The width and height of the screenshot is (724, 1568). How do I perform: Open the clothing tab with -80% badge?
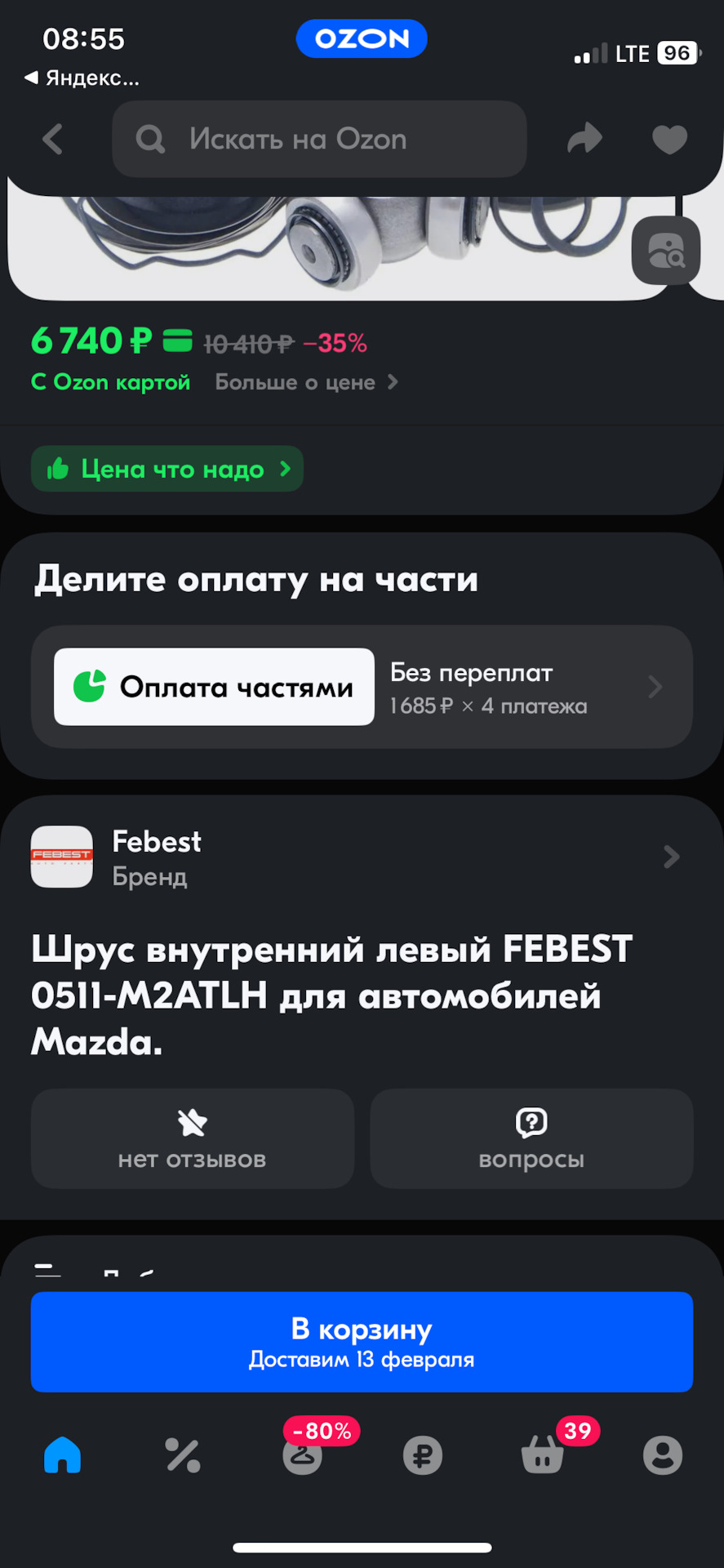[303, 1455]
